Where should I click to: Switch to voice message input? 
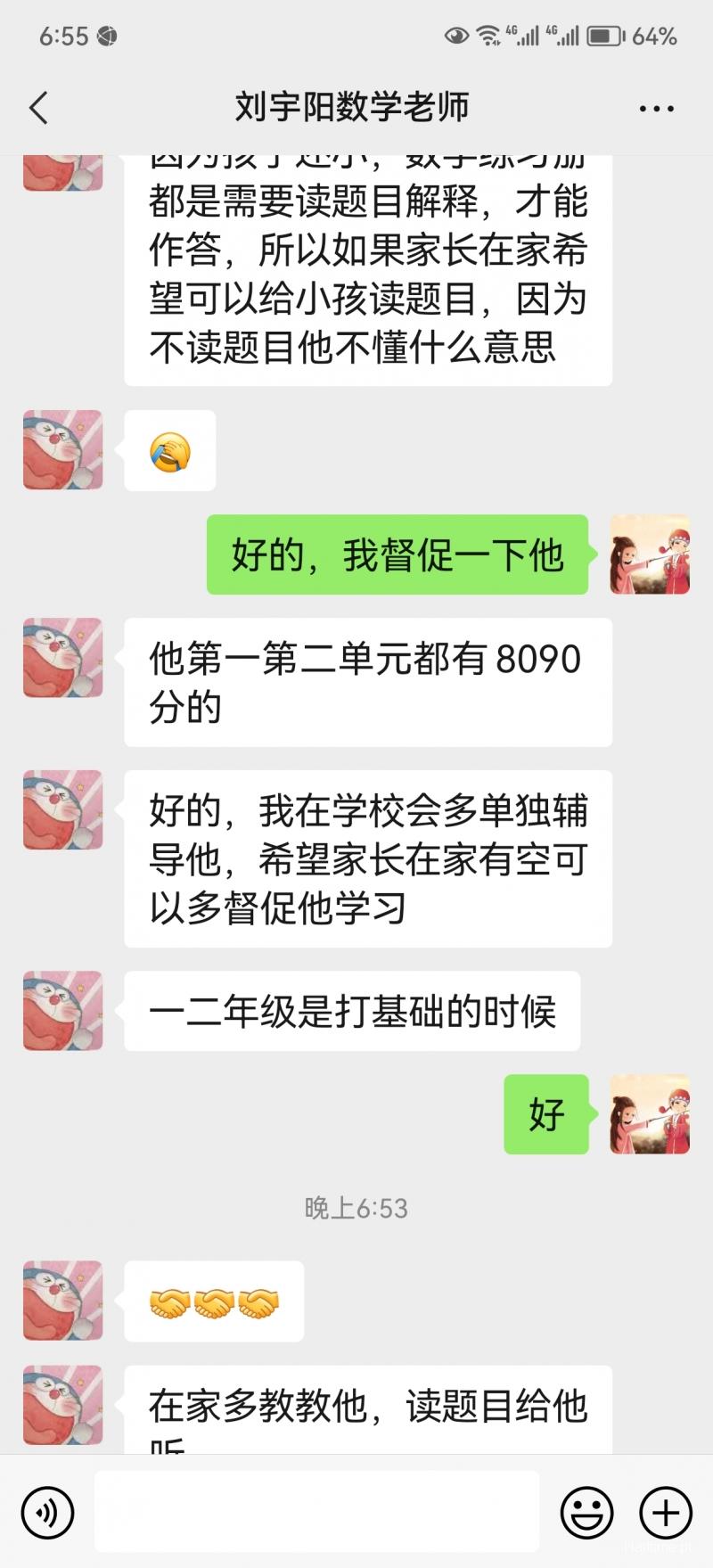tap(47, 1513)
